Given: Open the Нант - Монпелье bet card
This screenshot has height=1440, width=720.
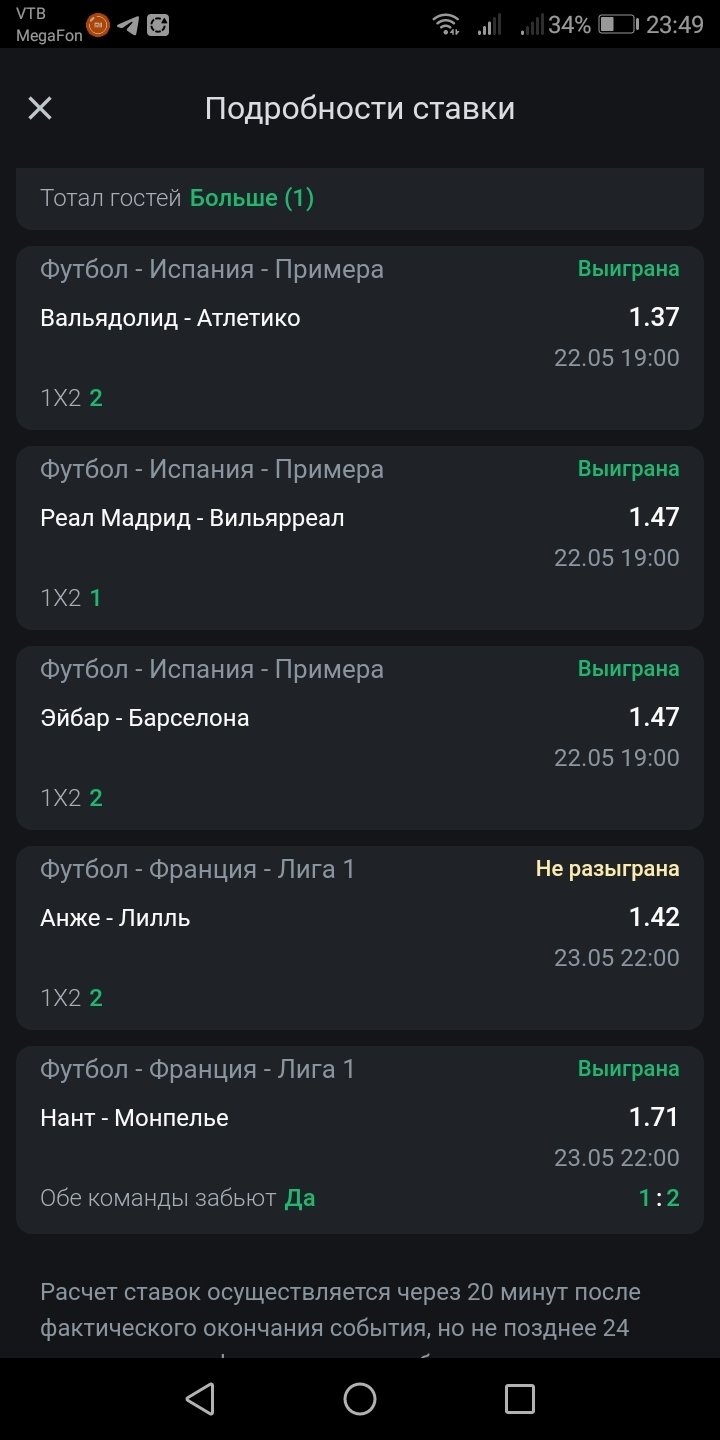Looking at the screenshot, I should pyautogui.click(x=360, y=1140).
